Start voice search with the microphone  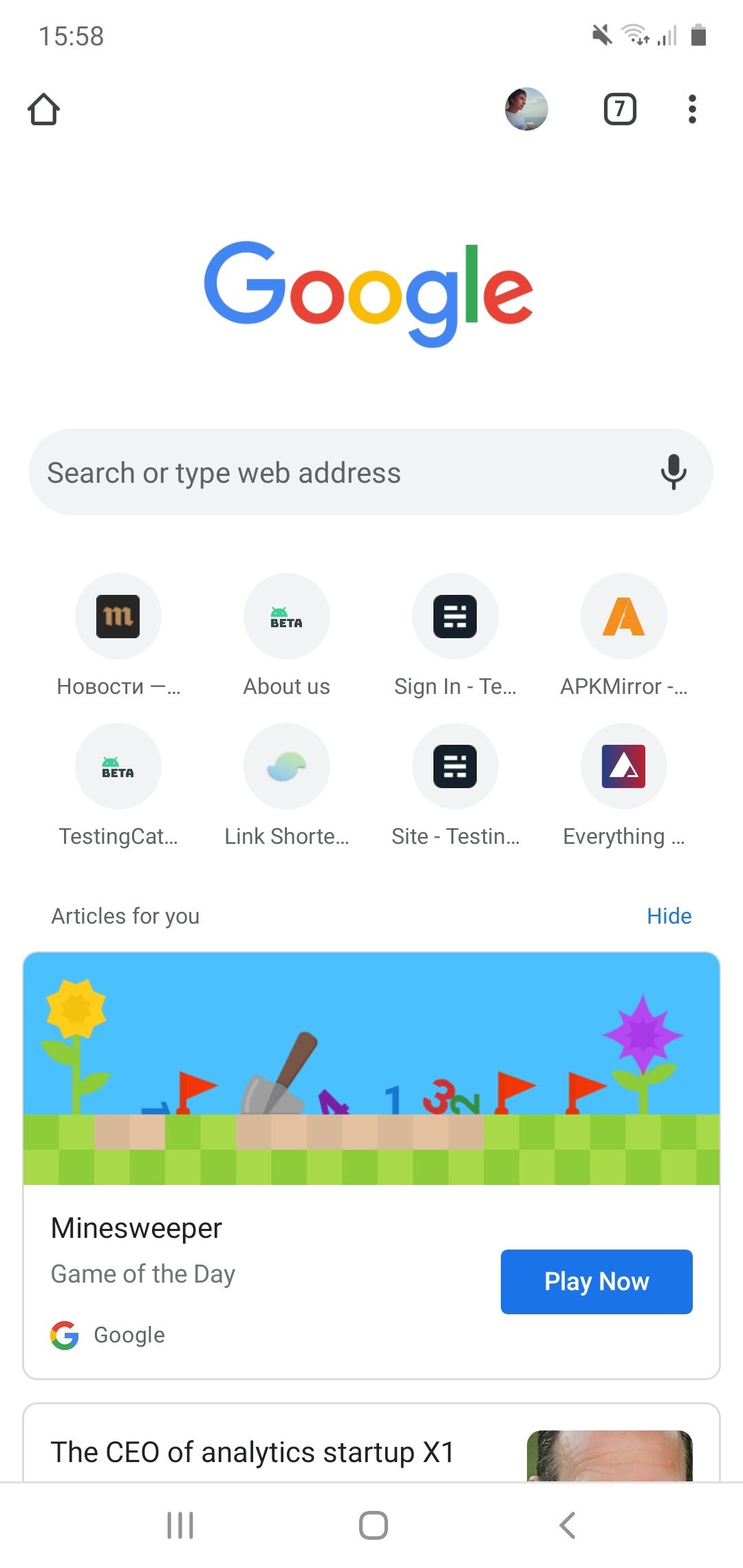click(674, 472)
